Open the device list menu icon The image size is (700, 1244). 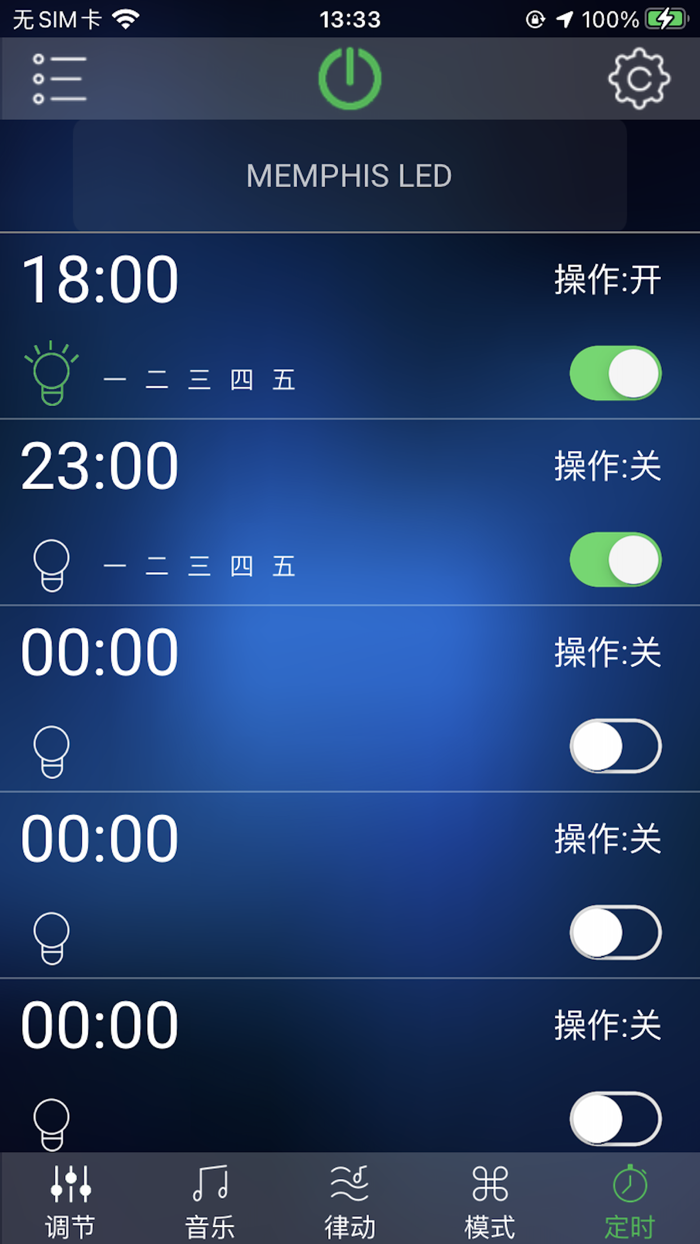pos(59,78)
